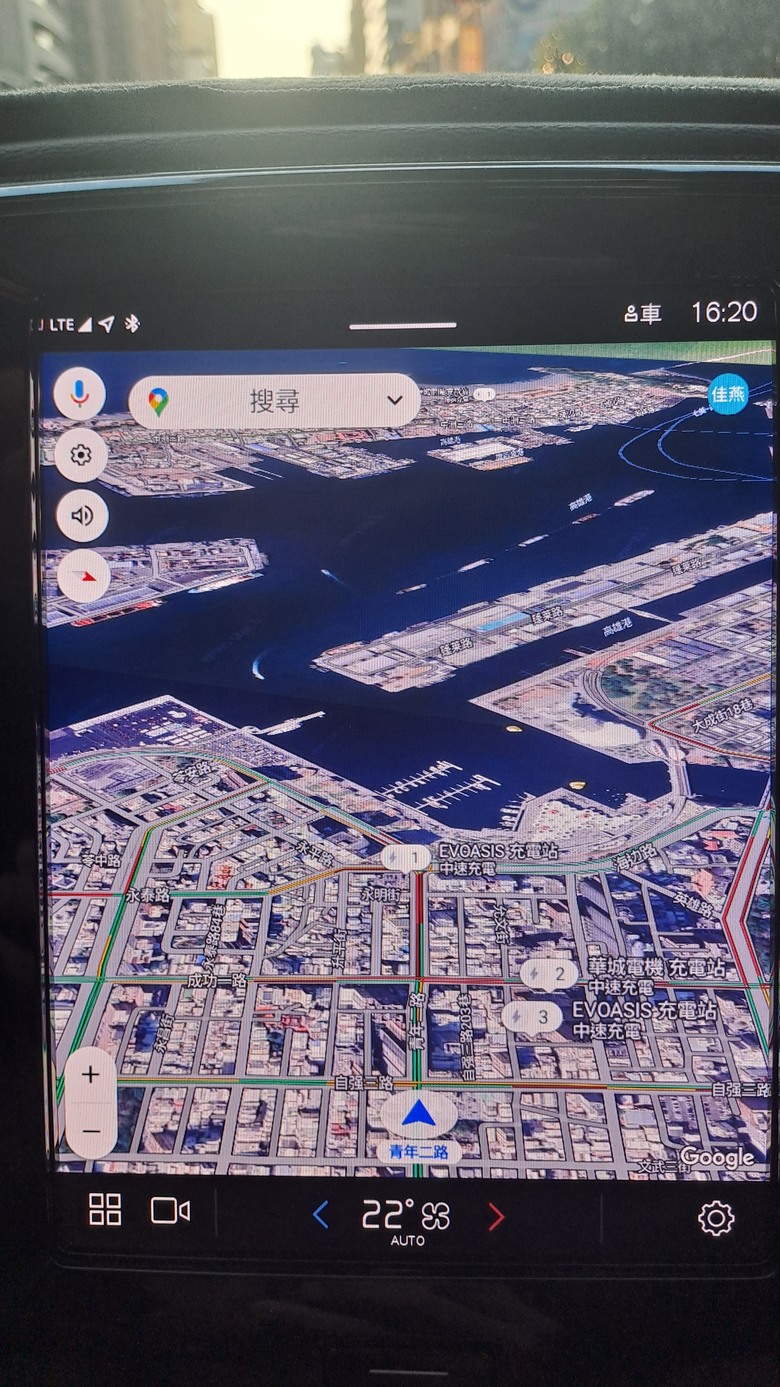The height and width of the screenshot is (1387, 780).
Task: Open the 搜尋 search box
Action: (x=273, y=402)
